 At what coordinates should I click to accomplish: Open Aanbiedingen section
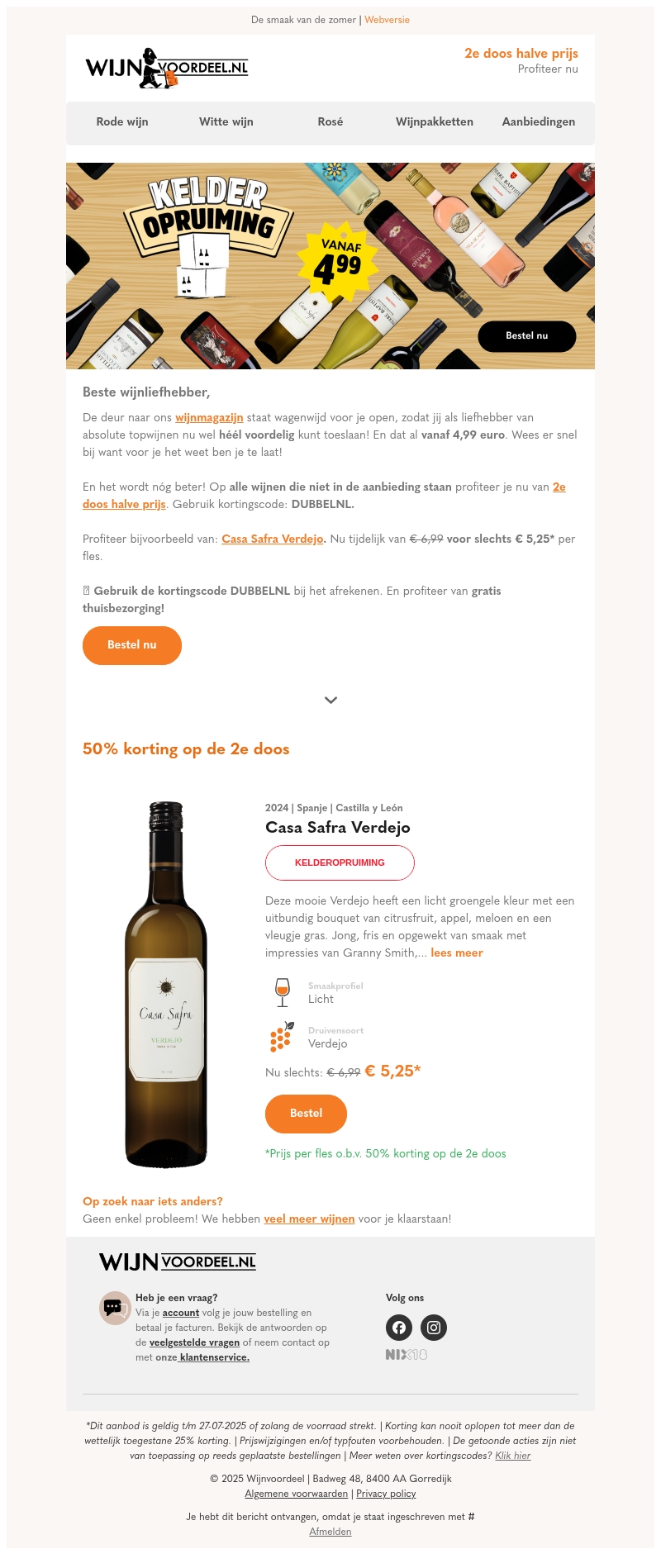coord(538,121)
